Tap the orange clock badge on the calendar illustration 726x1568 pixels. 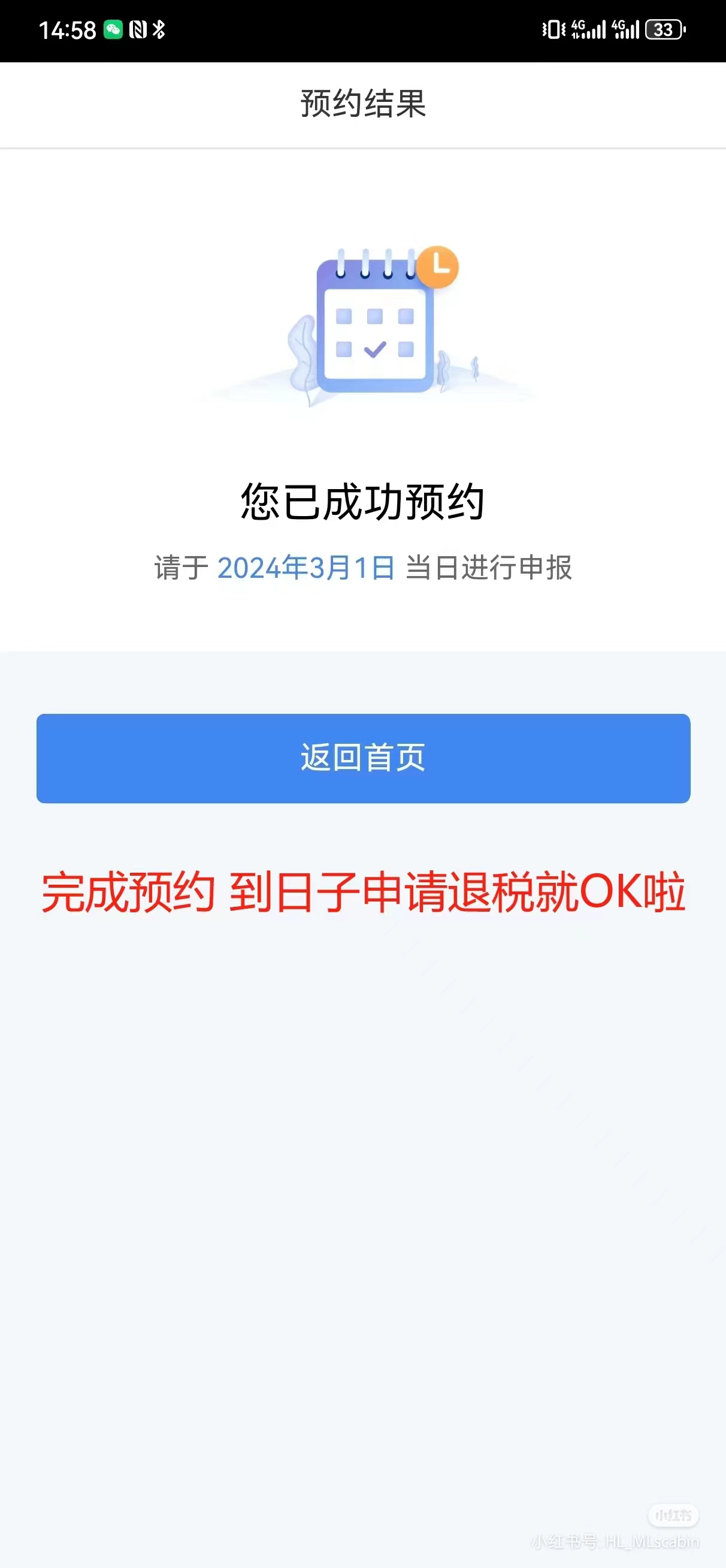pos(437,266)
